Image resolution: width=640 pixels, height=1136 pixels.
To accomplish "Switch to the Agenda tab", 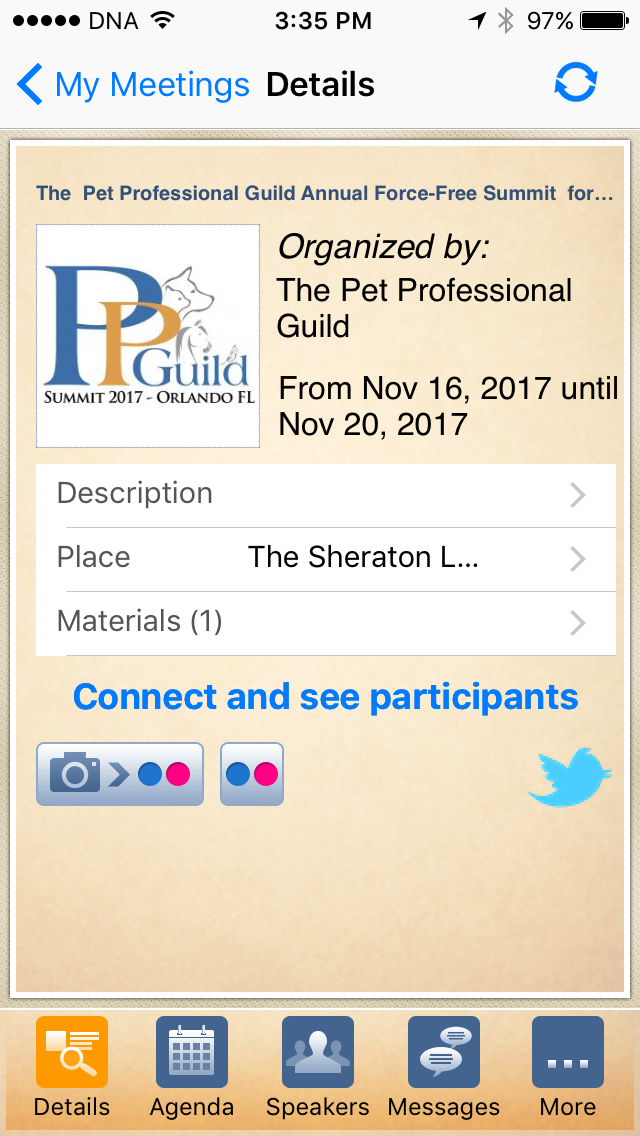I will click(x=192, y=1066).
